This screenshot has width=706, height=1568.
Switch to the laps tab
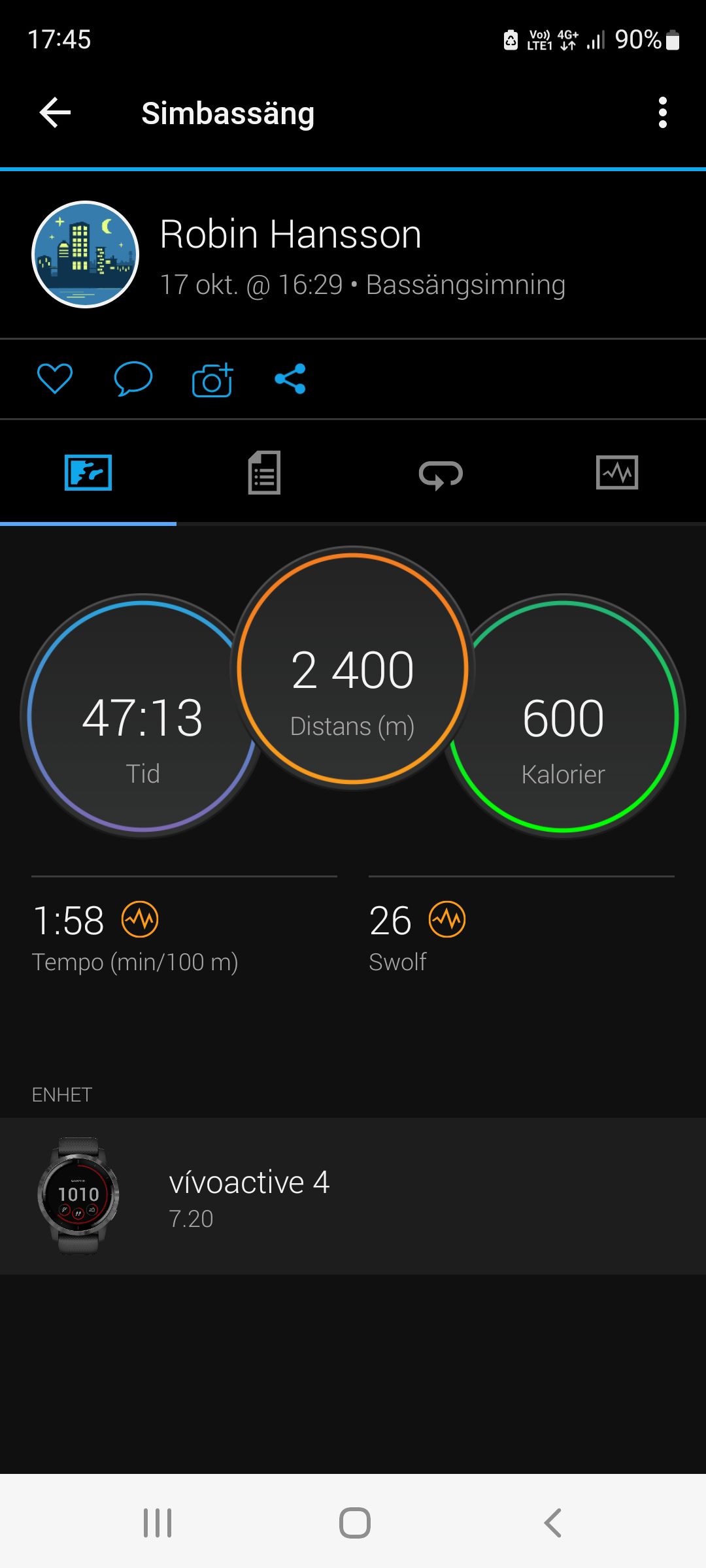click(441, 474)
